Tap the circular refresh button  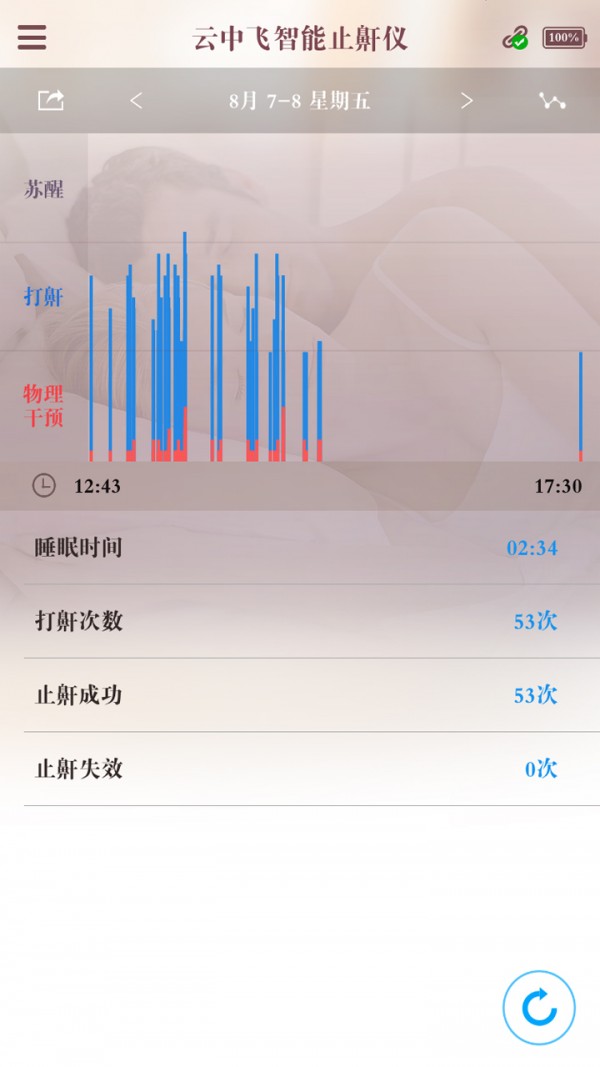(539, 1008)
